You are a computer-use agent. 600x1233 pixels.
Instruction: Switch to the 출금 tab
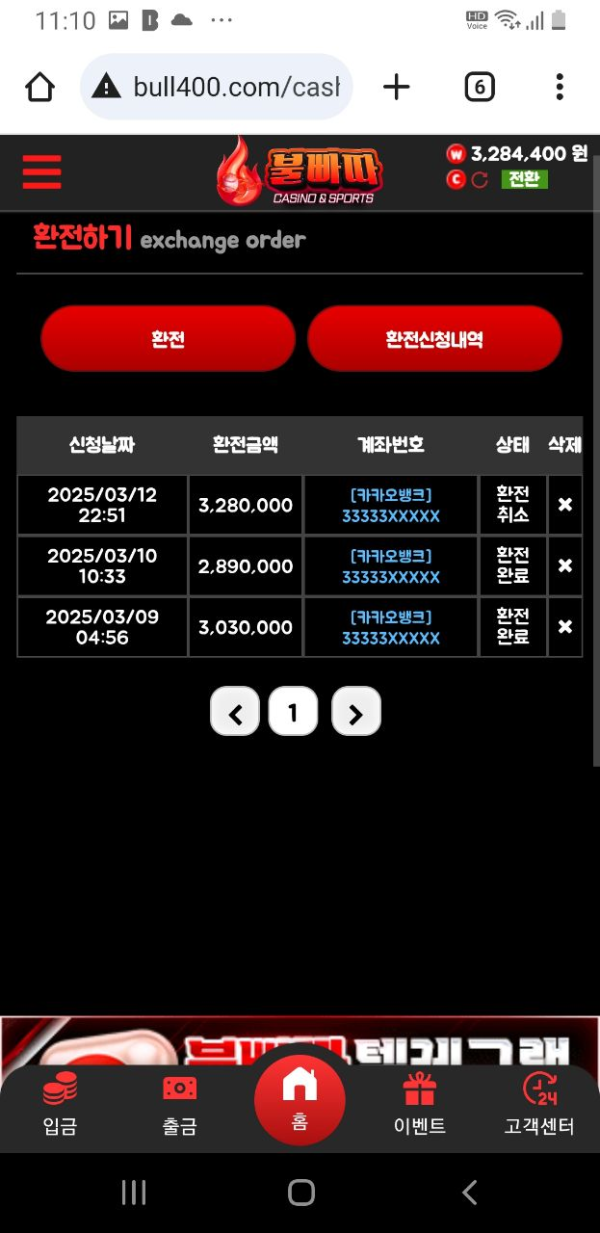(x=180, y=1104)
